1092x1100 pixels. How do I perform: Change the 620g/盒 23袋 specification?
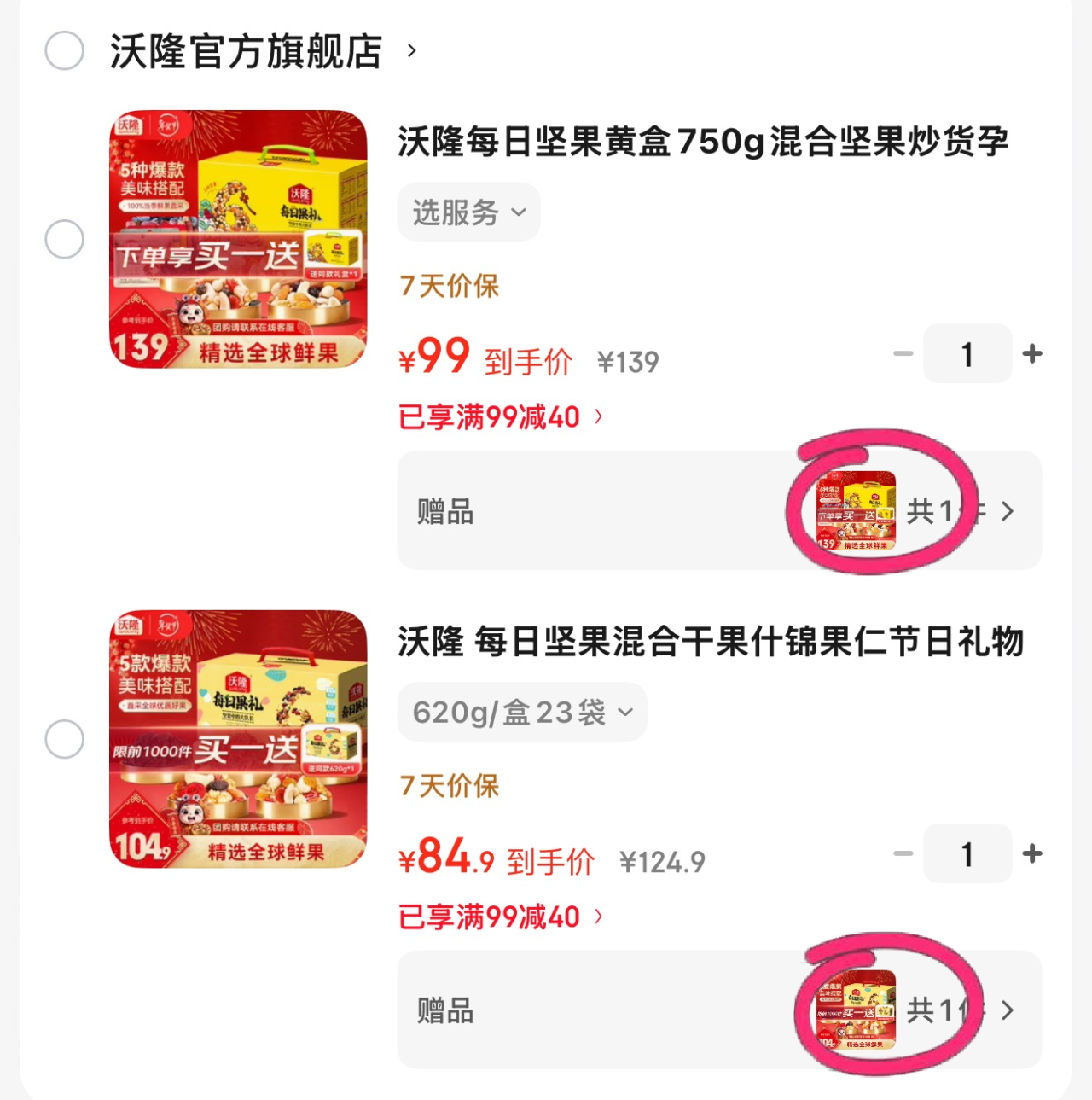[x=522, y=712]
